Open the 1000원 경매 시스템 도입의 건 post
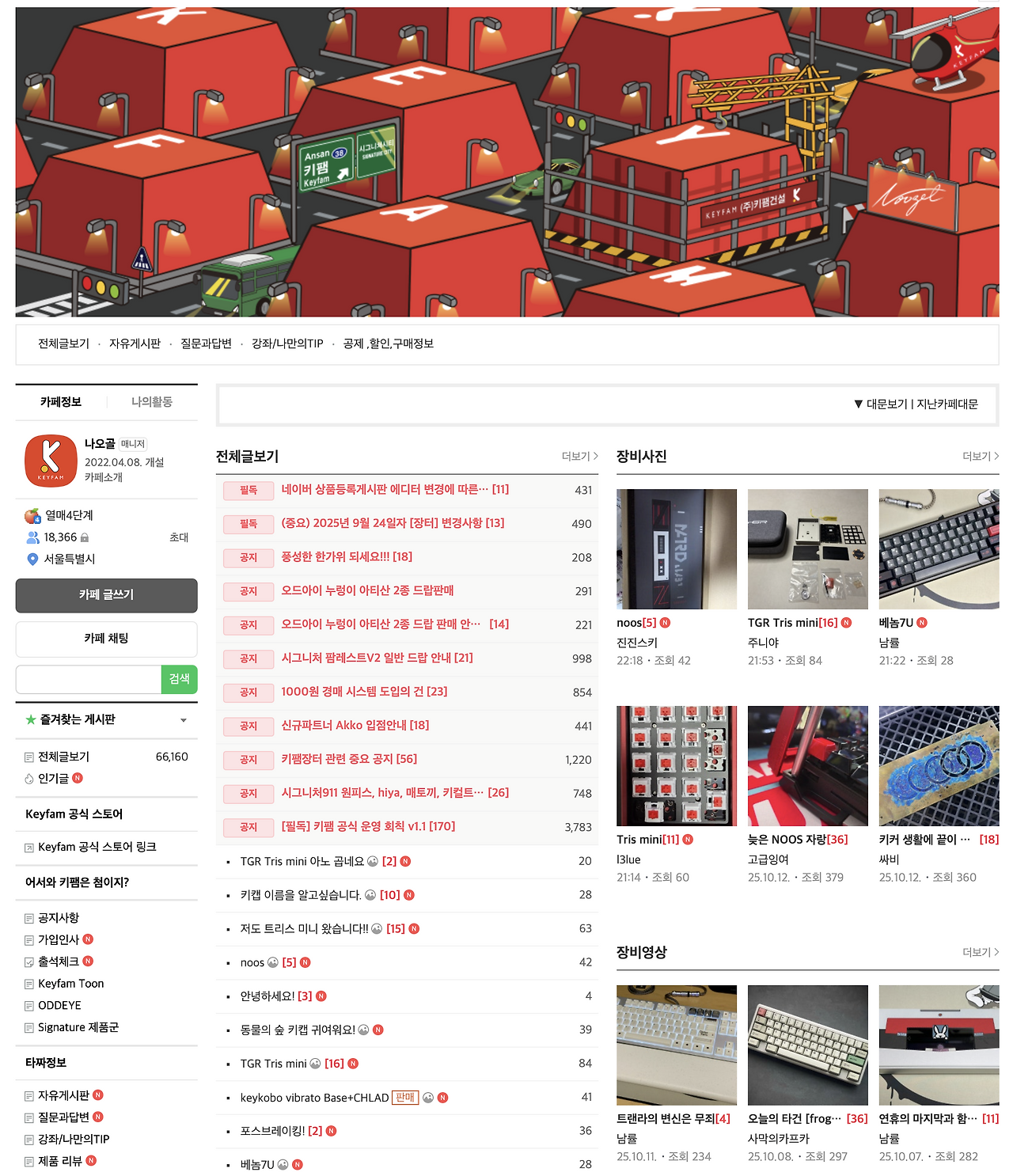This screenshot has height=1176, width=1013. 364,692
